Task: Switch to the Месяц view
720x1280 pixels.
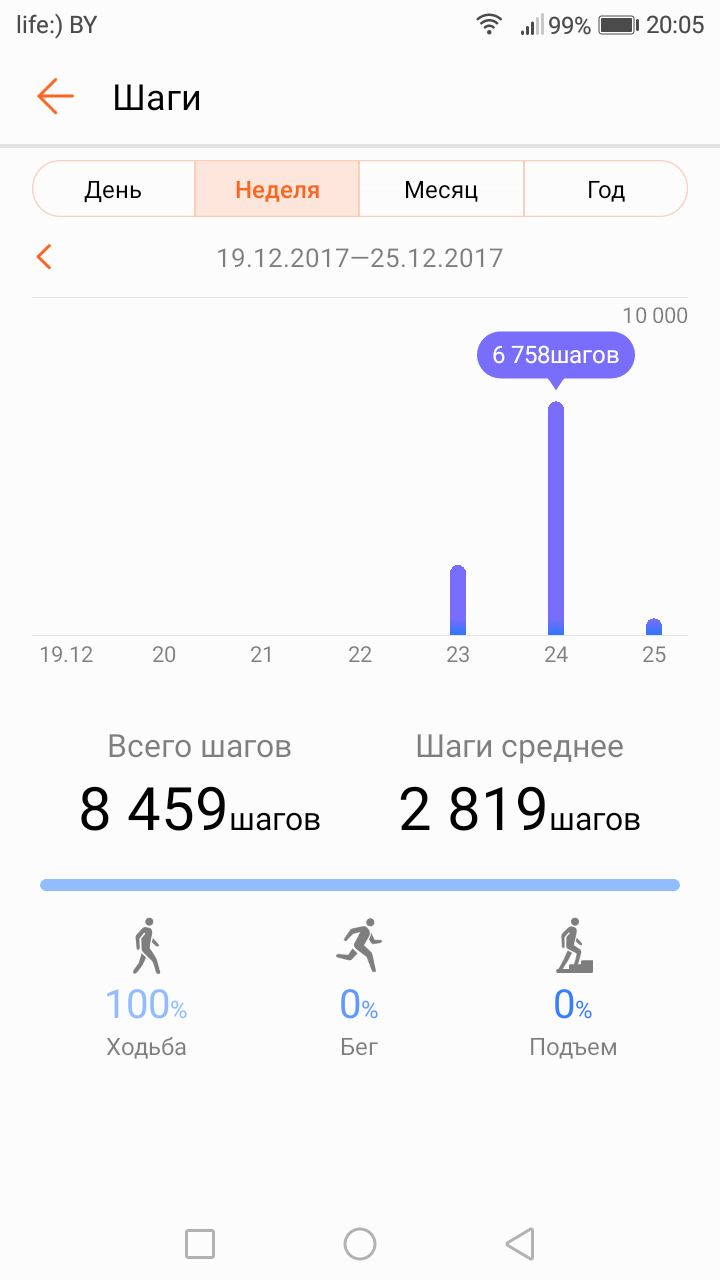Action: coord(441,189)
